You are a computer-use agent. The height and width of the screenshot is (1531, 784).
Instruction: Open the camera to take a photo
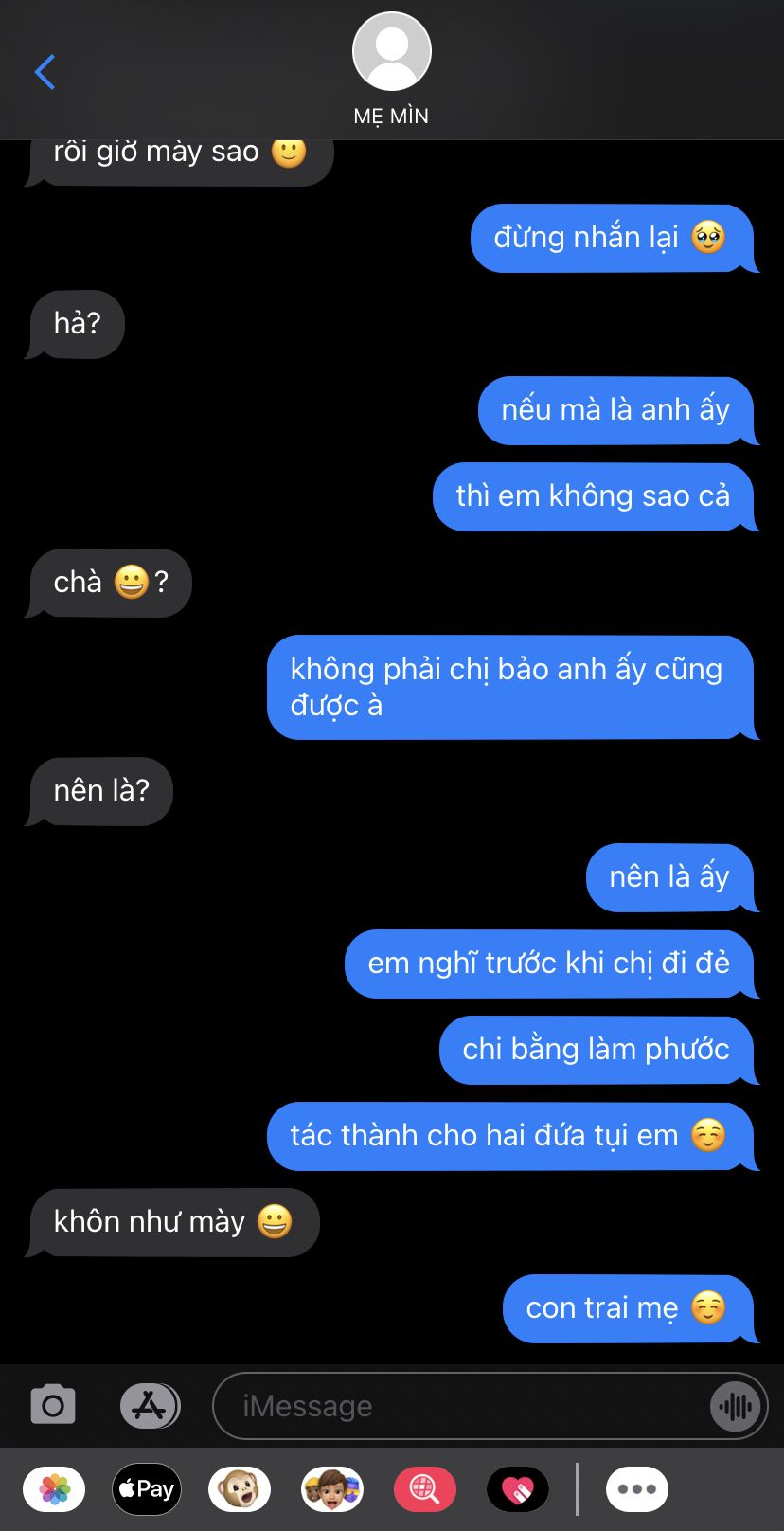tap(53, 1405)
